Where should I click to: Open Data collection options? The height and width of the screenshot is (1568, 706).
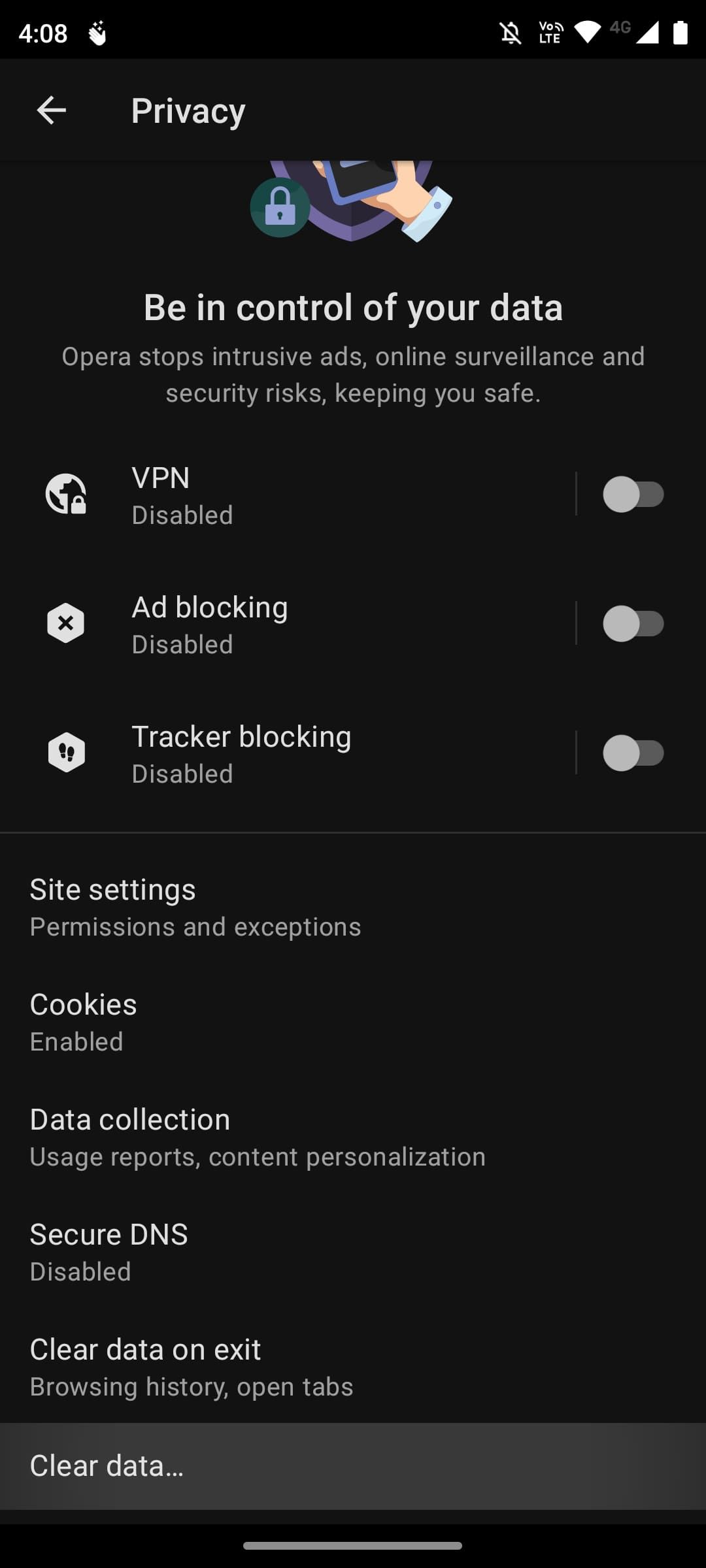(x=353, y=1137)
